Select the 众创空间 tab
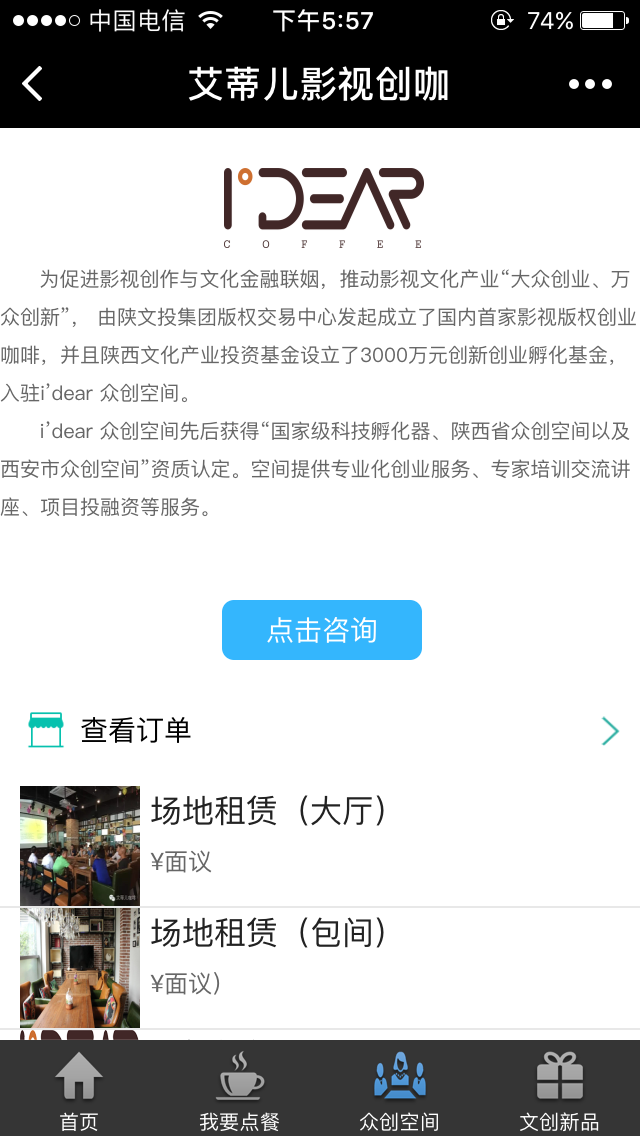Screen dimensions: 640x1136 tap(399, 1090)
